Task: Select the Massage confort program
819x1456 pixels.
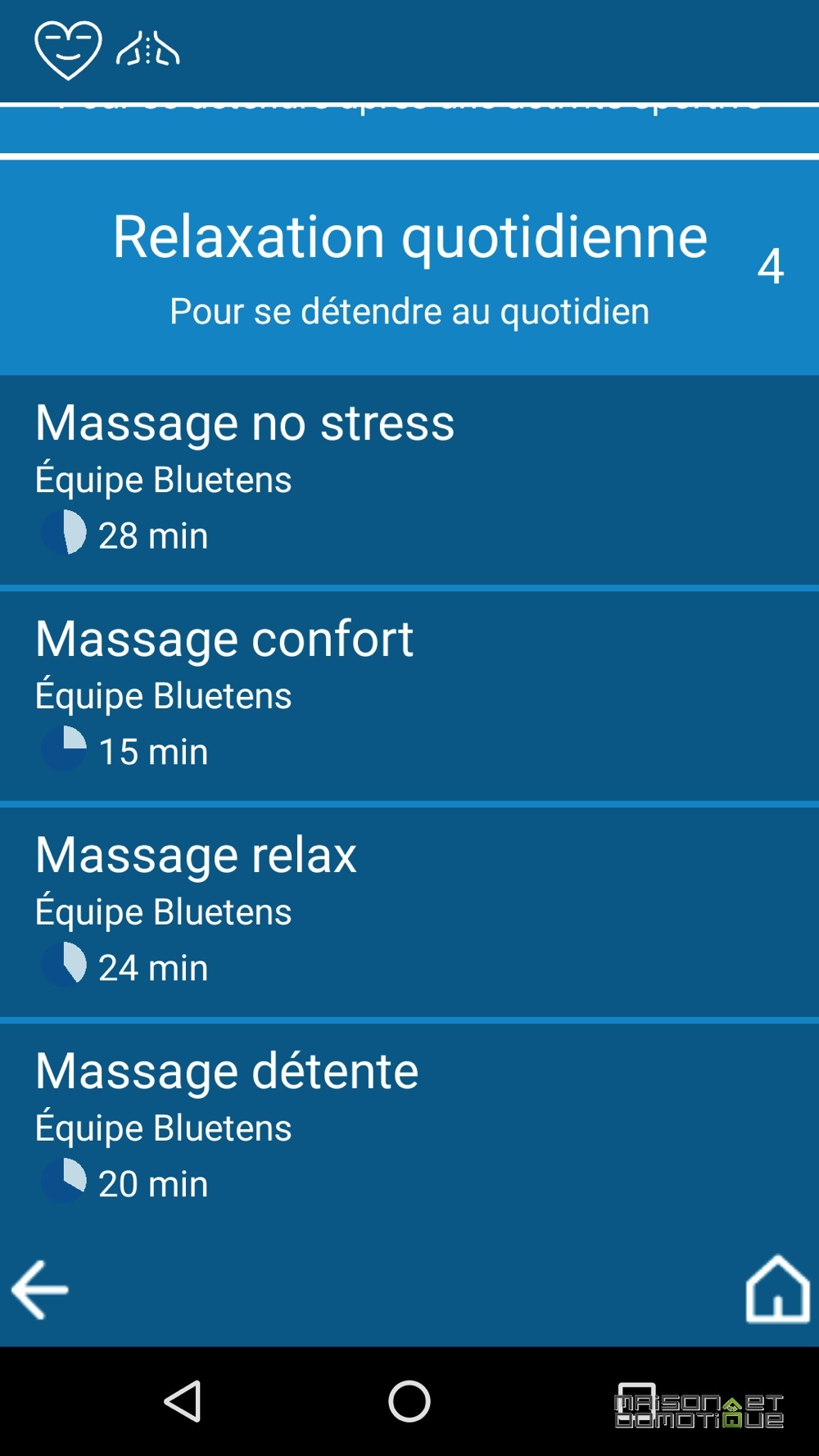Action: pos(409,695)
